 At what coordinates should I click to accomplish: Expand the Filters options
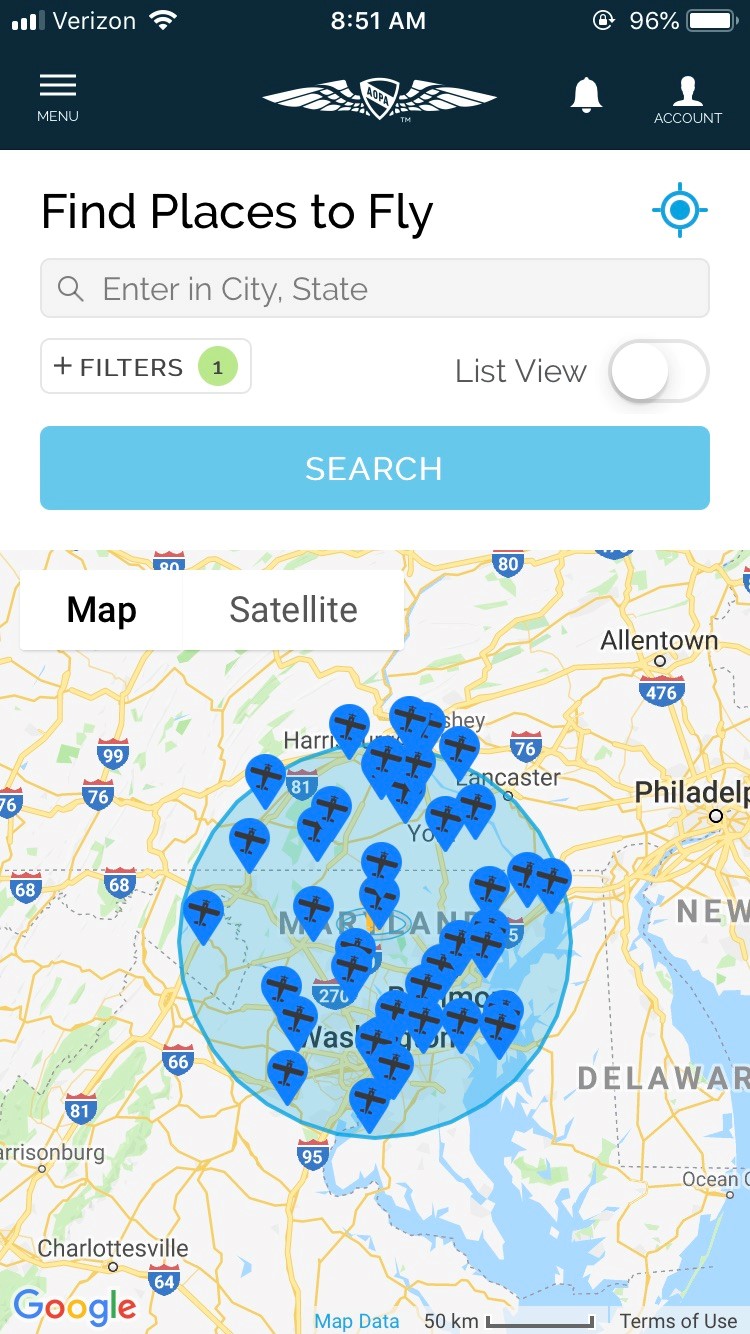(146, 367)
